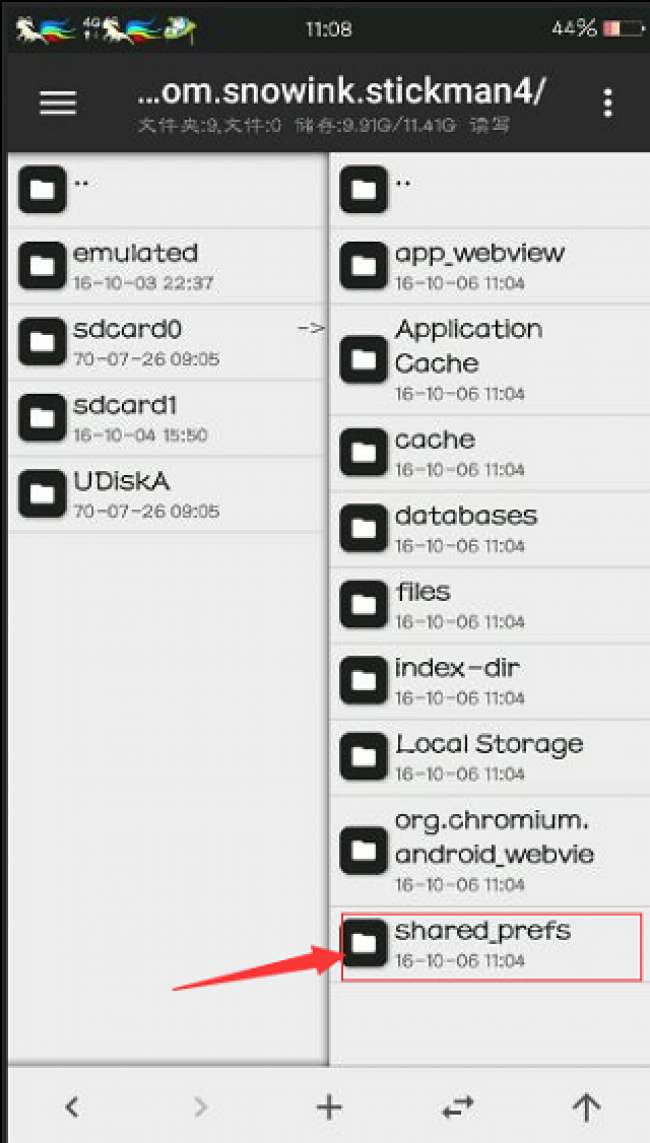
Task: Open the databases folder
Action: point(490,528)
